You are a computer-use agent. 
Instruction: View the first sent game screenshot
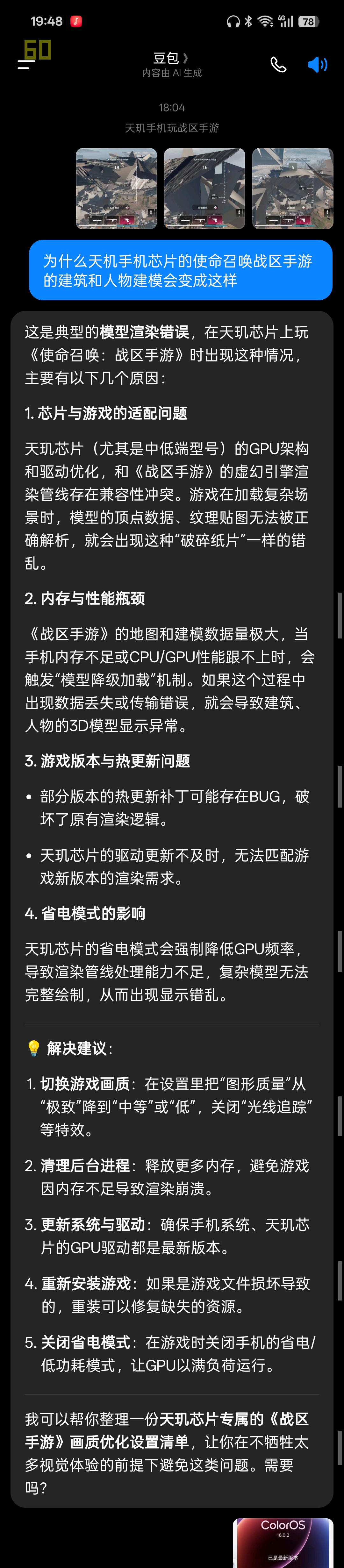[116, 189]
